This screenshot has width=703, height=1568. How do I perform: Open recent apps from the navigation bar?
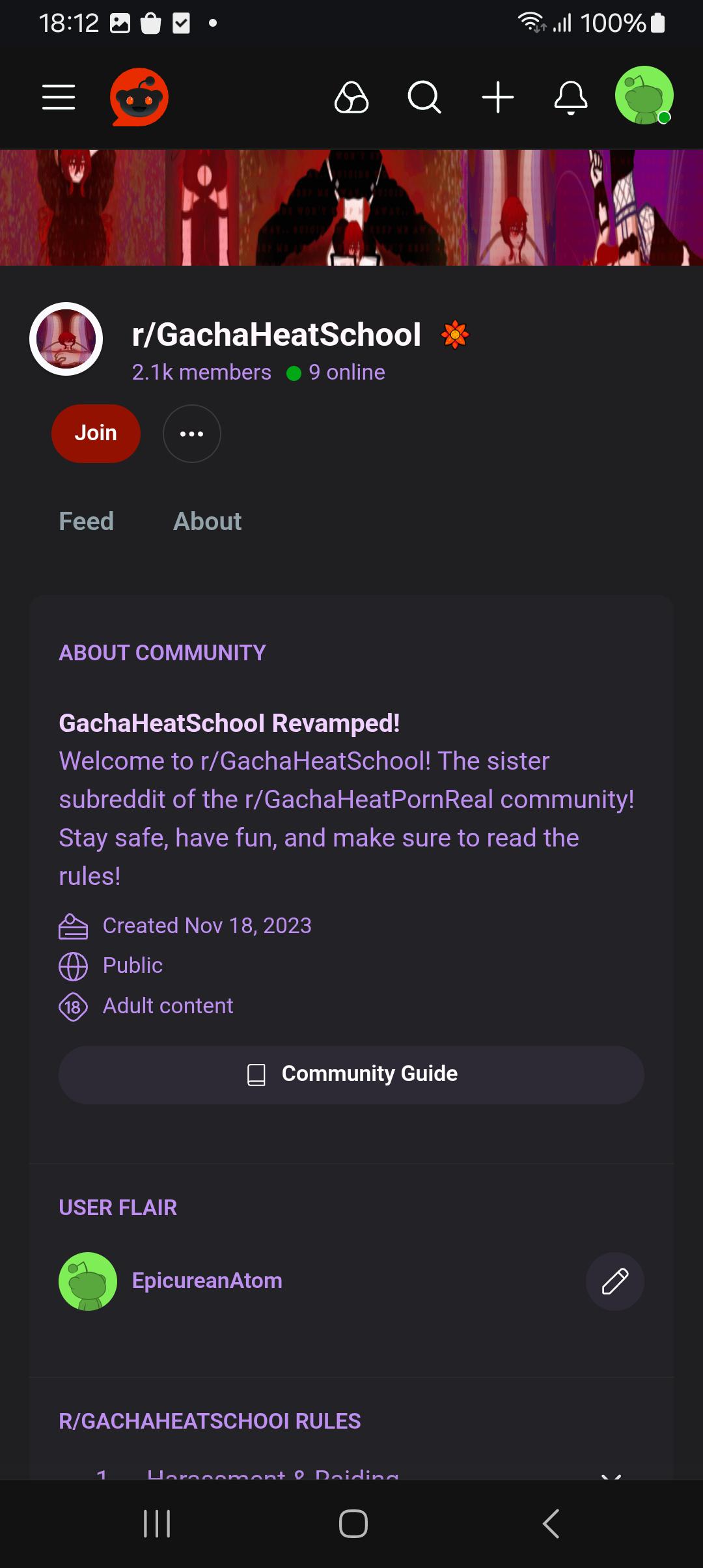[157, 1524]
